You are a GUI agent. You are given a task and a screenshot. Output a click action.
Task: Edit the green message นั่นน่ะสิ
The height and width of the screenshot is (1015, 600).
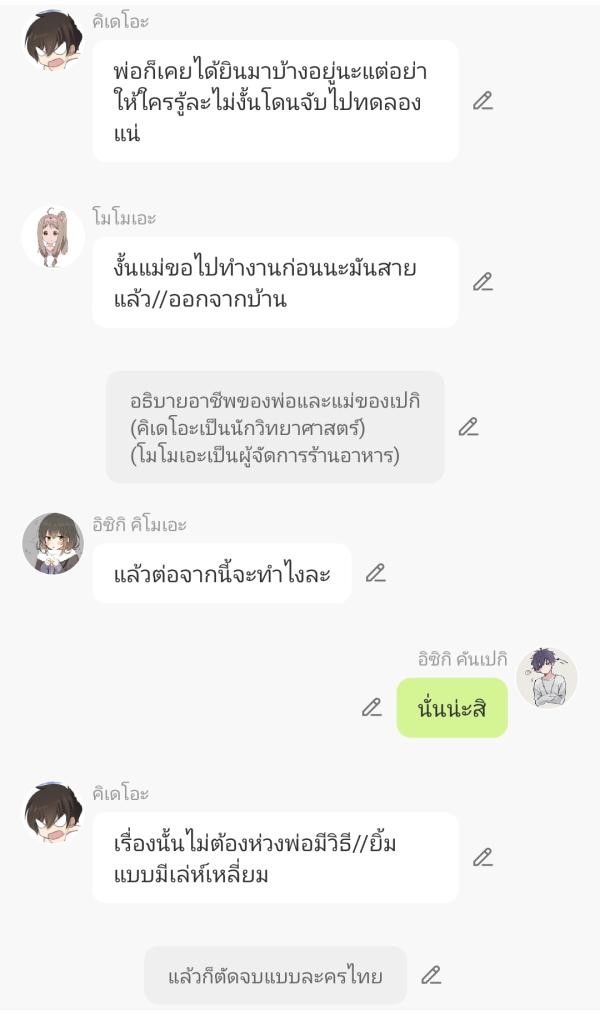click(x=372, y=707)
